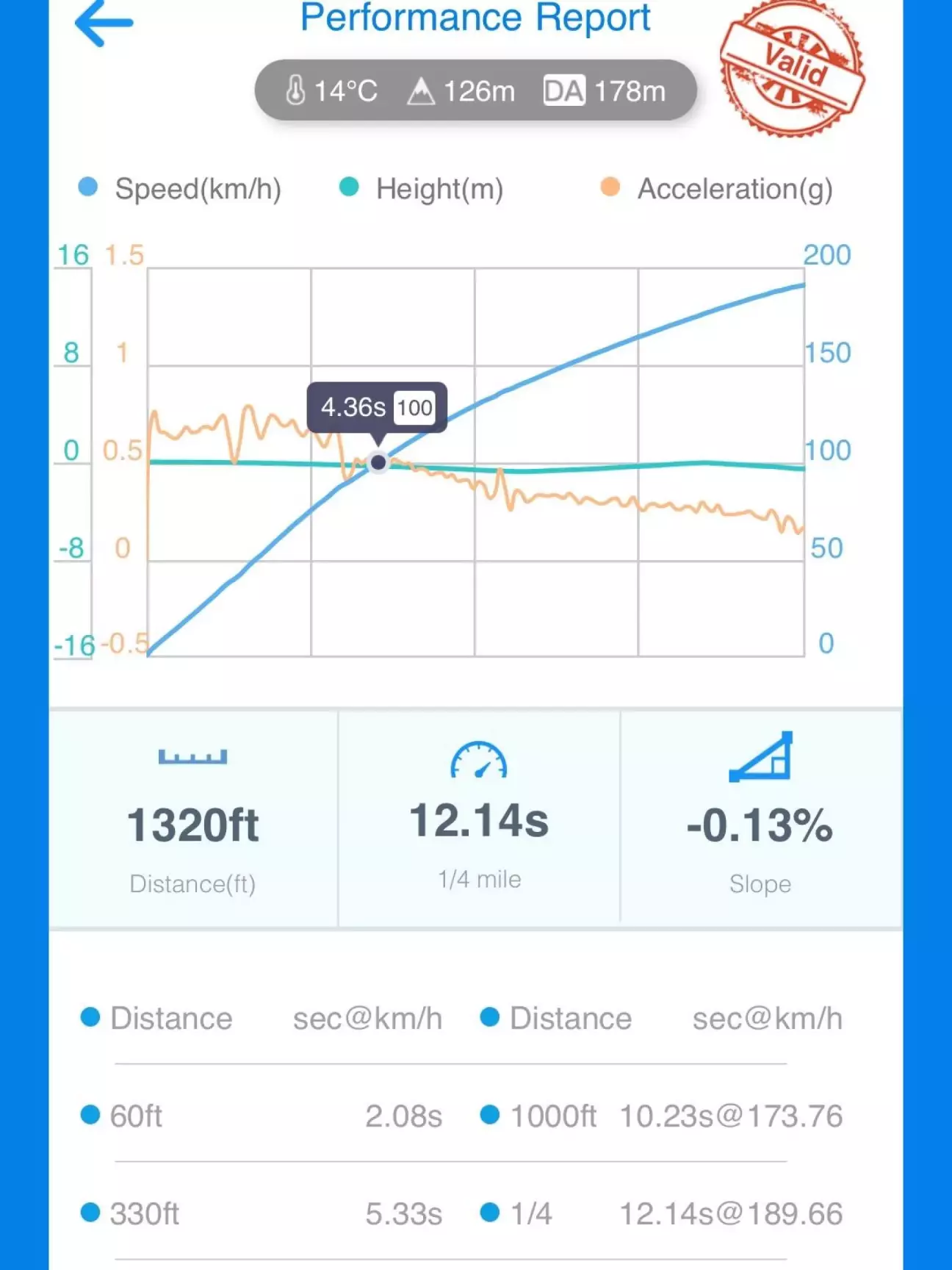The width and height of the screenshot is (952, 1270).
Task: Select the 4.36s marker point on chart
Action: (x=378, y=462)
